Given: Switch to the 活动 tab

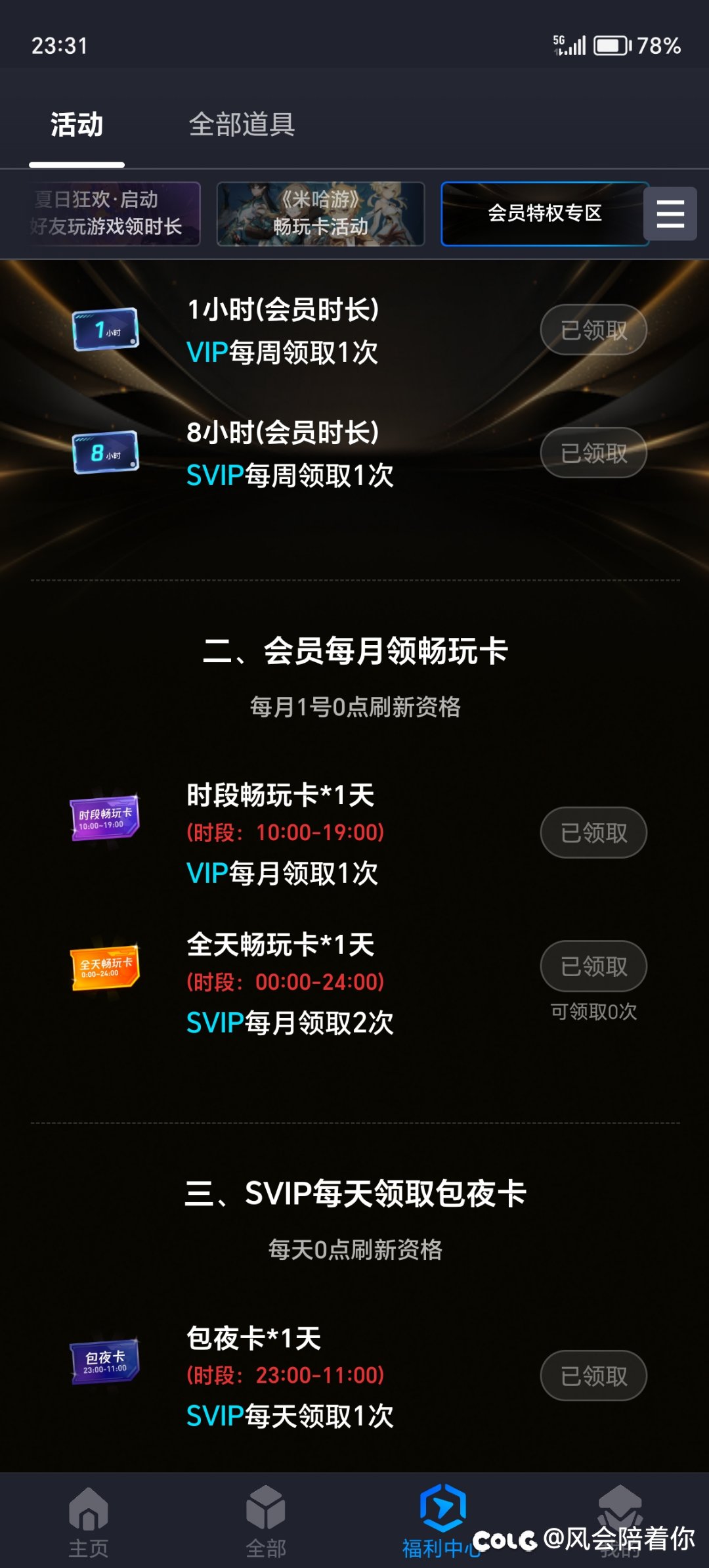Looking at the screenshot, I should pos(77,125).
